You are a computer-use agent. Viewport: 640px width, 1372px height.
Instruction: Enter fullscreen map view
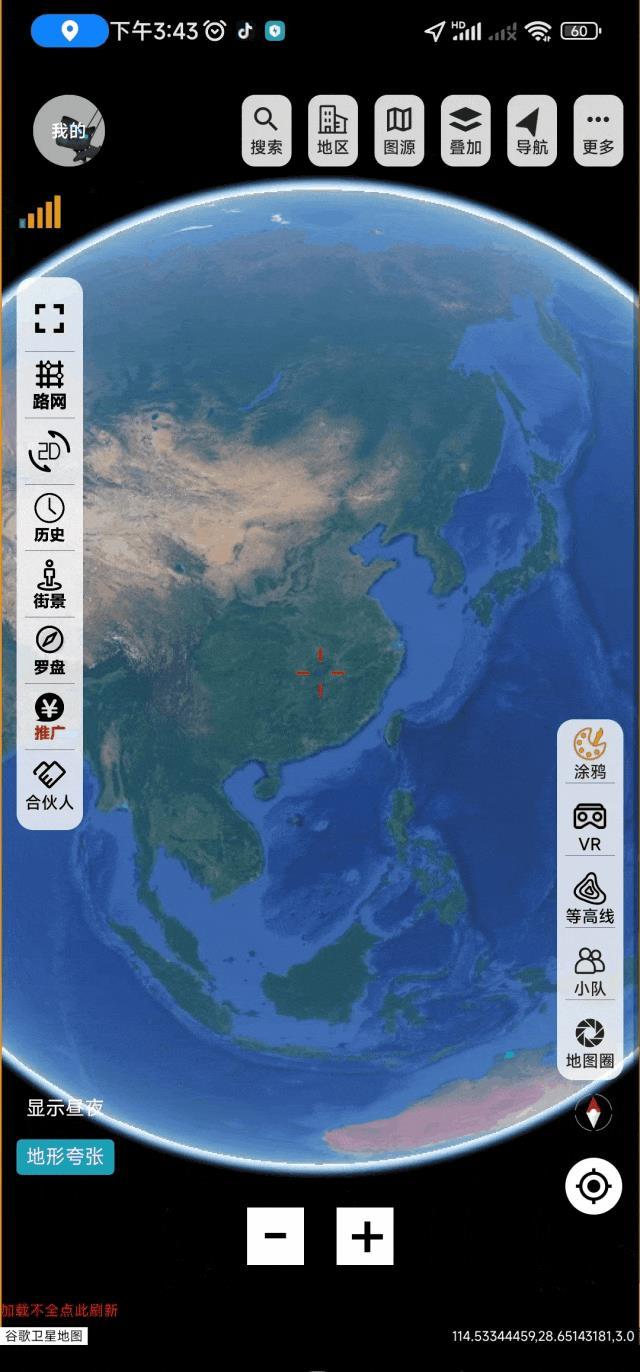pyautogui.click(x=49, y=319)
